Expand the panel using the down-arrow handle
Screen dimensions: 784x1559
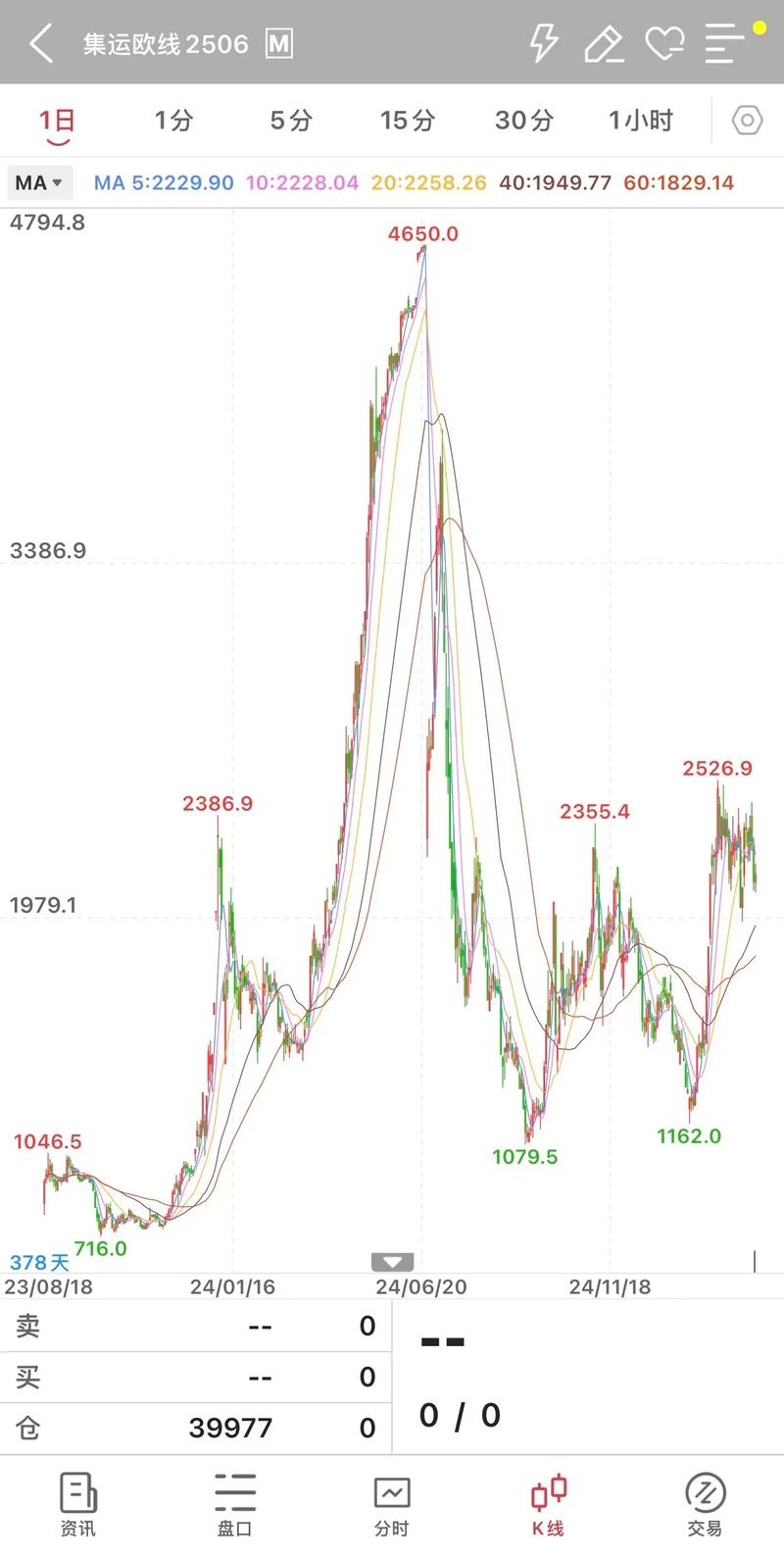tap(392, 1262)
